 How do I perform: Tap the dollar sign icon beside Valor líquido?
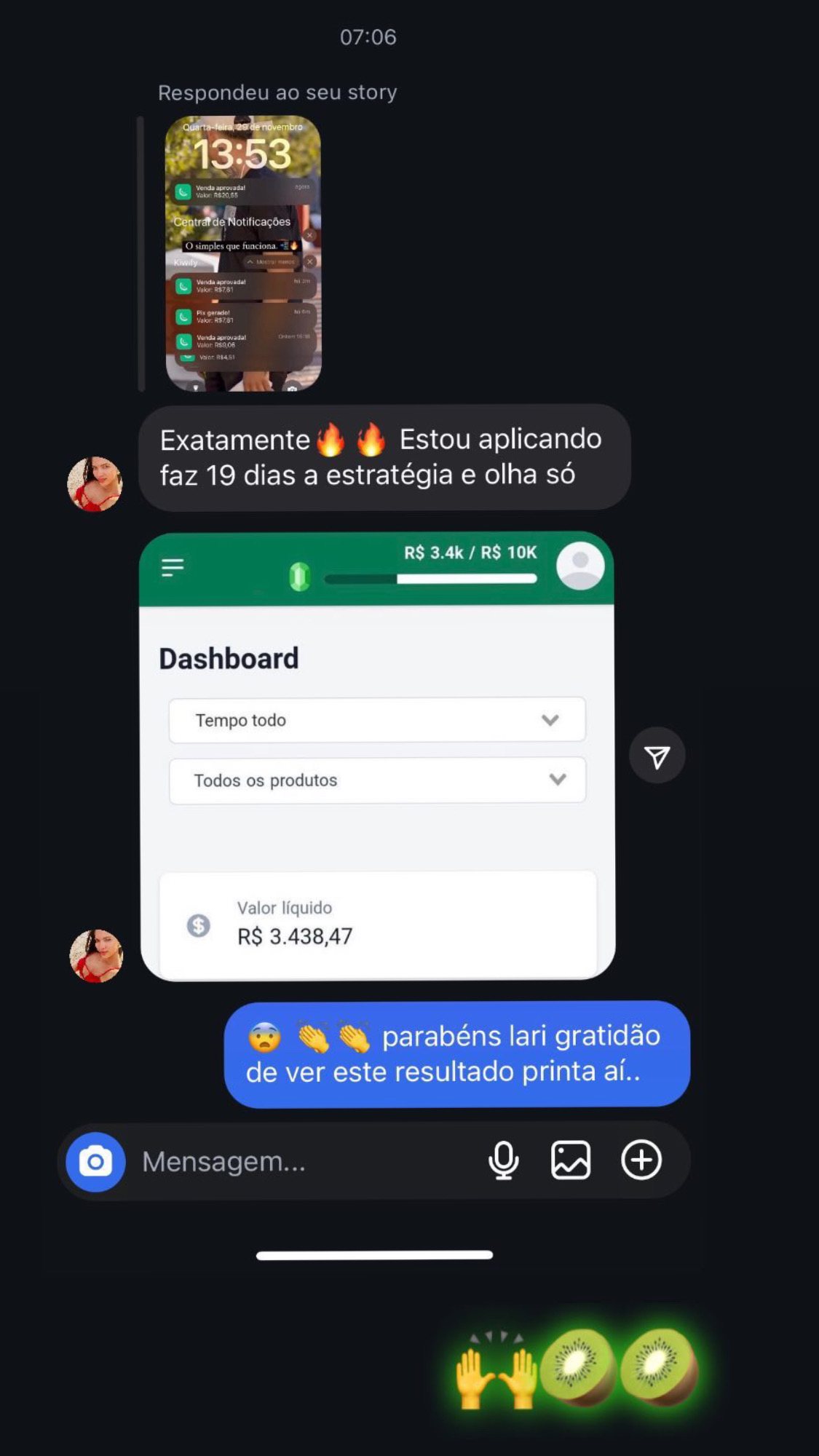(197, 925)
